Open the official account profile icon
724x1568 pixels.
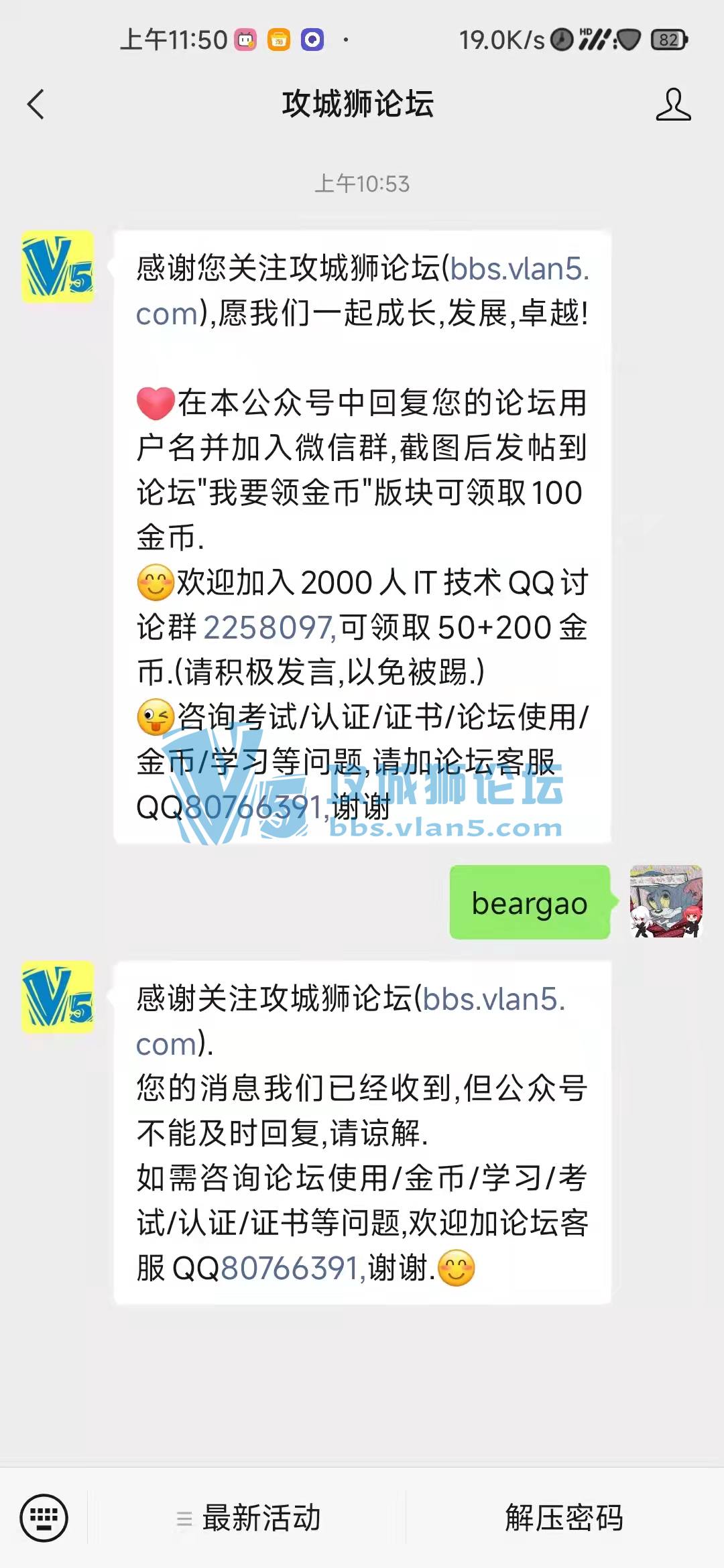(673, 105)
